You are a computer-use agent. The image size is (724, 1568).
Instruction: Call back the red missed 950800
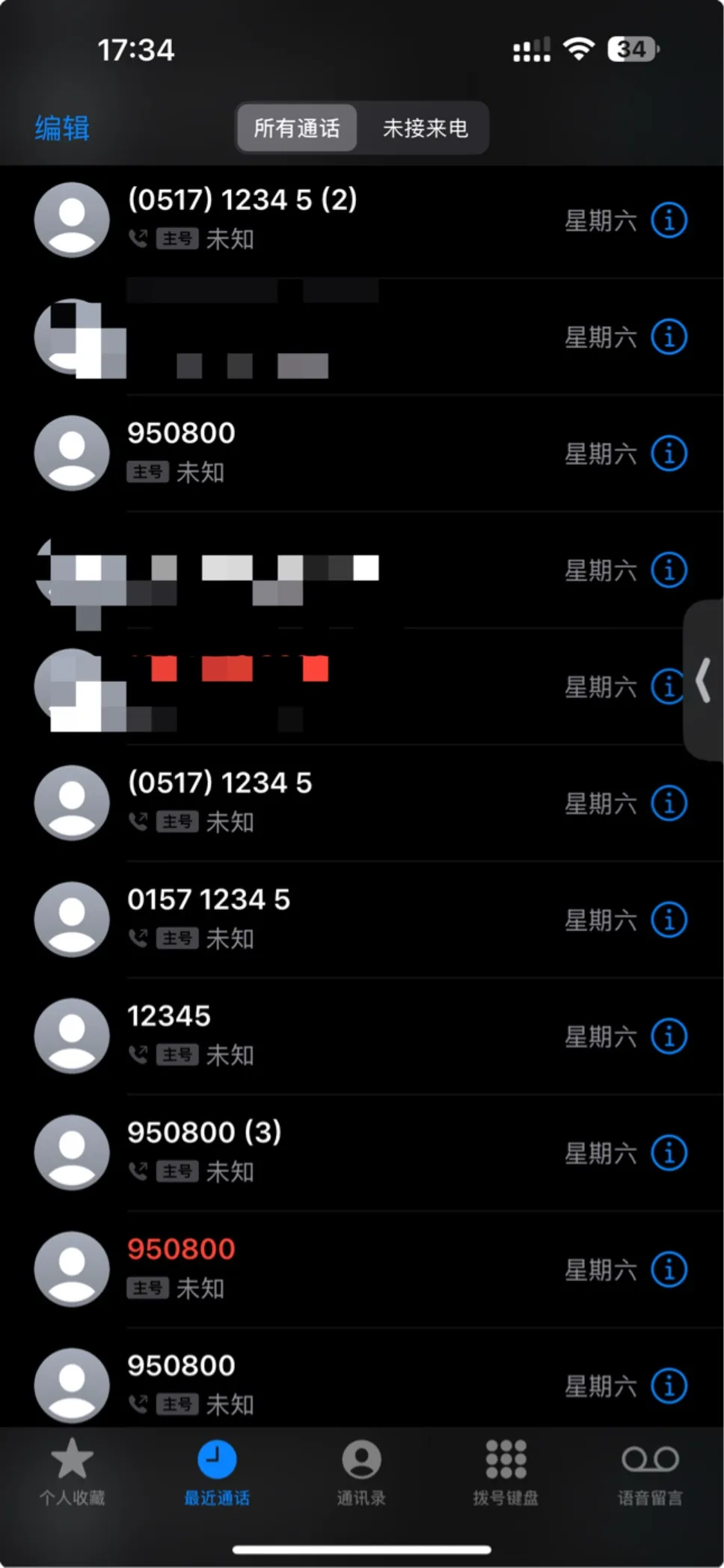click(362, 1270)
